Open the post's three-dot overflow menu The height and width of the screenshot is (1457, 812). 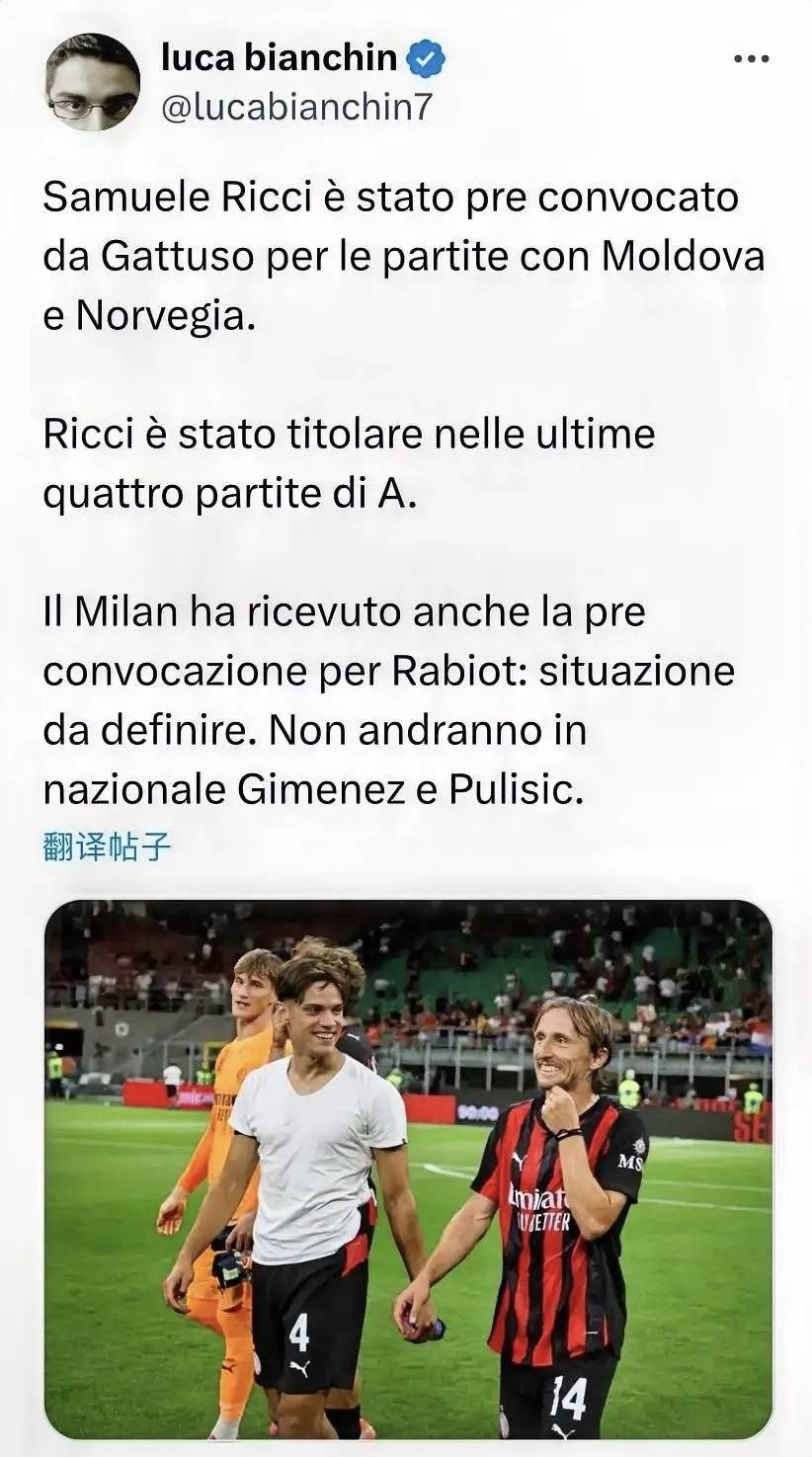click(750, 60)
